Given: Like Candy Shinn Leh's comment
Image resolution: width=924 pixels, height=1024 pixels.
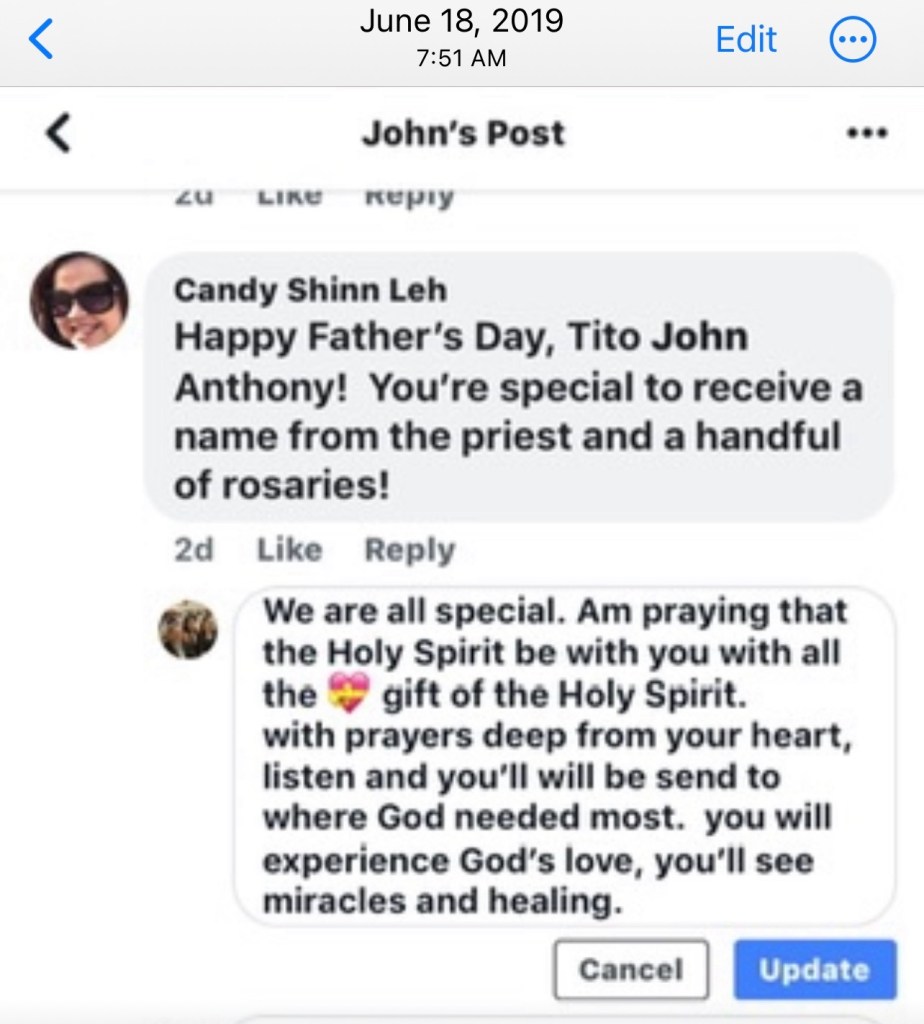Looking at the screenshot, I should [x=290, y=550].
